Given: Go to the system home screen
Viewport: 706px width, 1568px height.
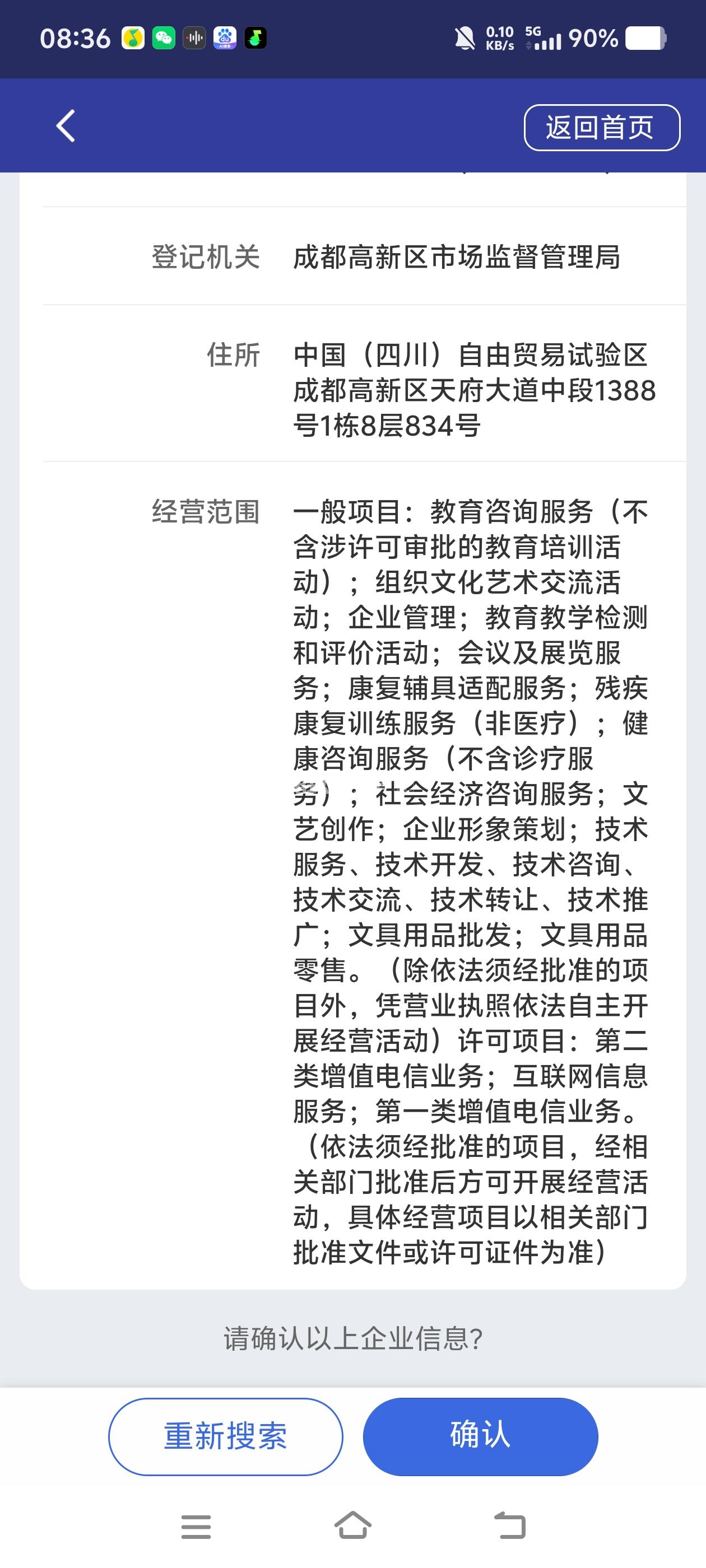Looking at the screenshot, I should click(x=352, y=1526).
